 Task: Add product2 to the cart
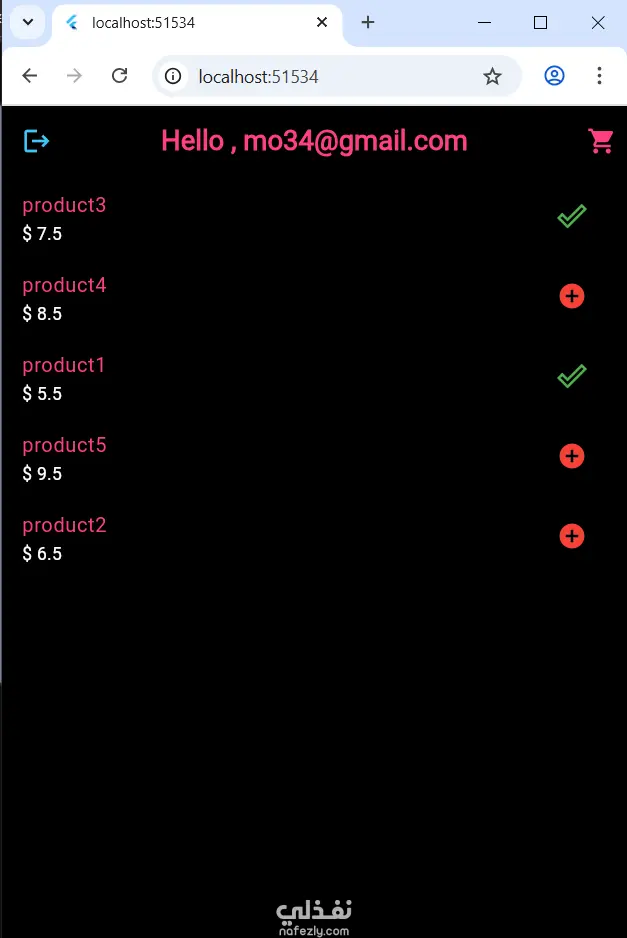coord(572,536)
